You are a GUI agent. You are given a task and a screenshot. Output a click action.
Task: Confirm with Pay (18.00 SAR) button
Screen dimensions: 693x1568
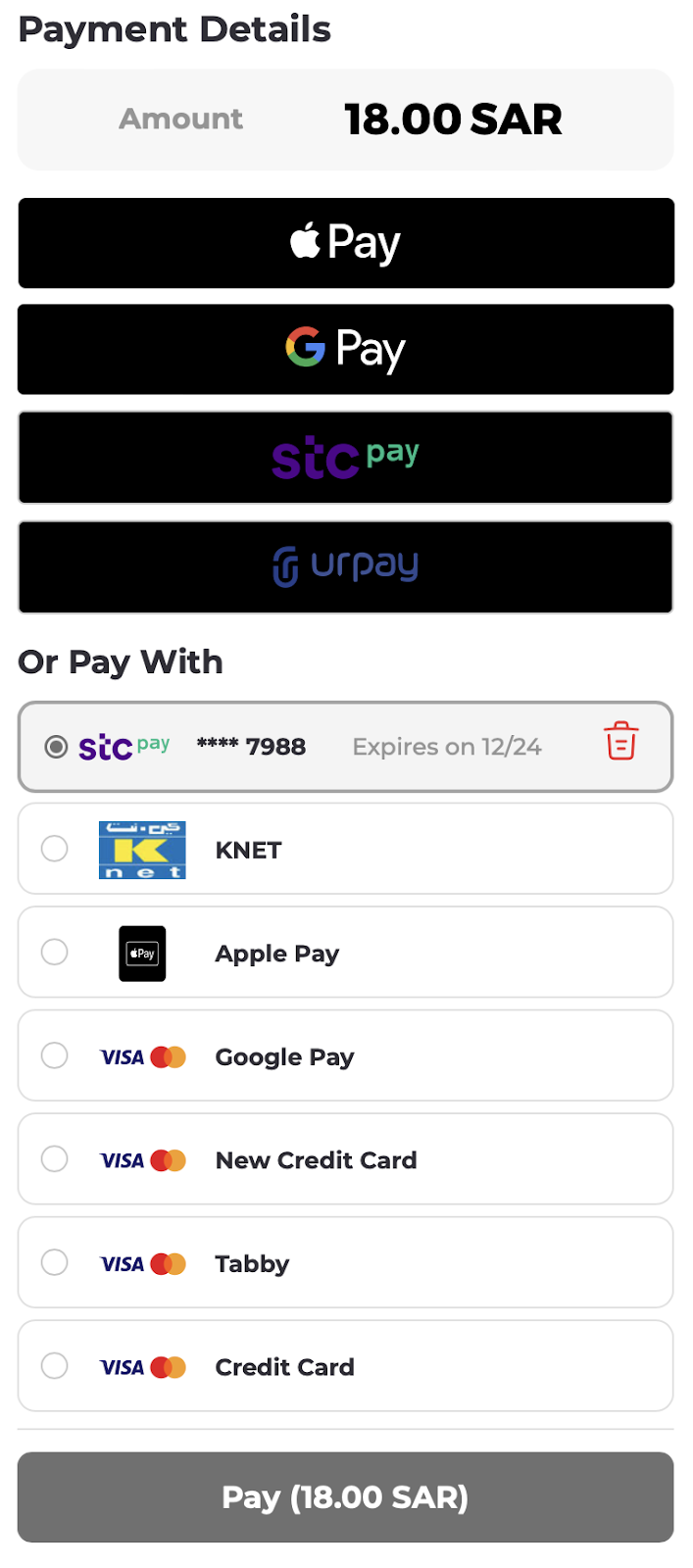pos(345,1496)
